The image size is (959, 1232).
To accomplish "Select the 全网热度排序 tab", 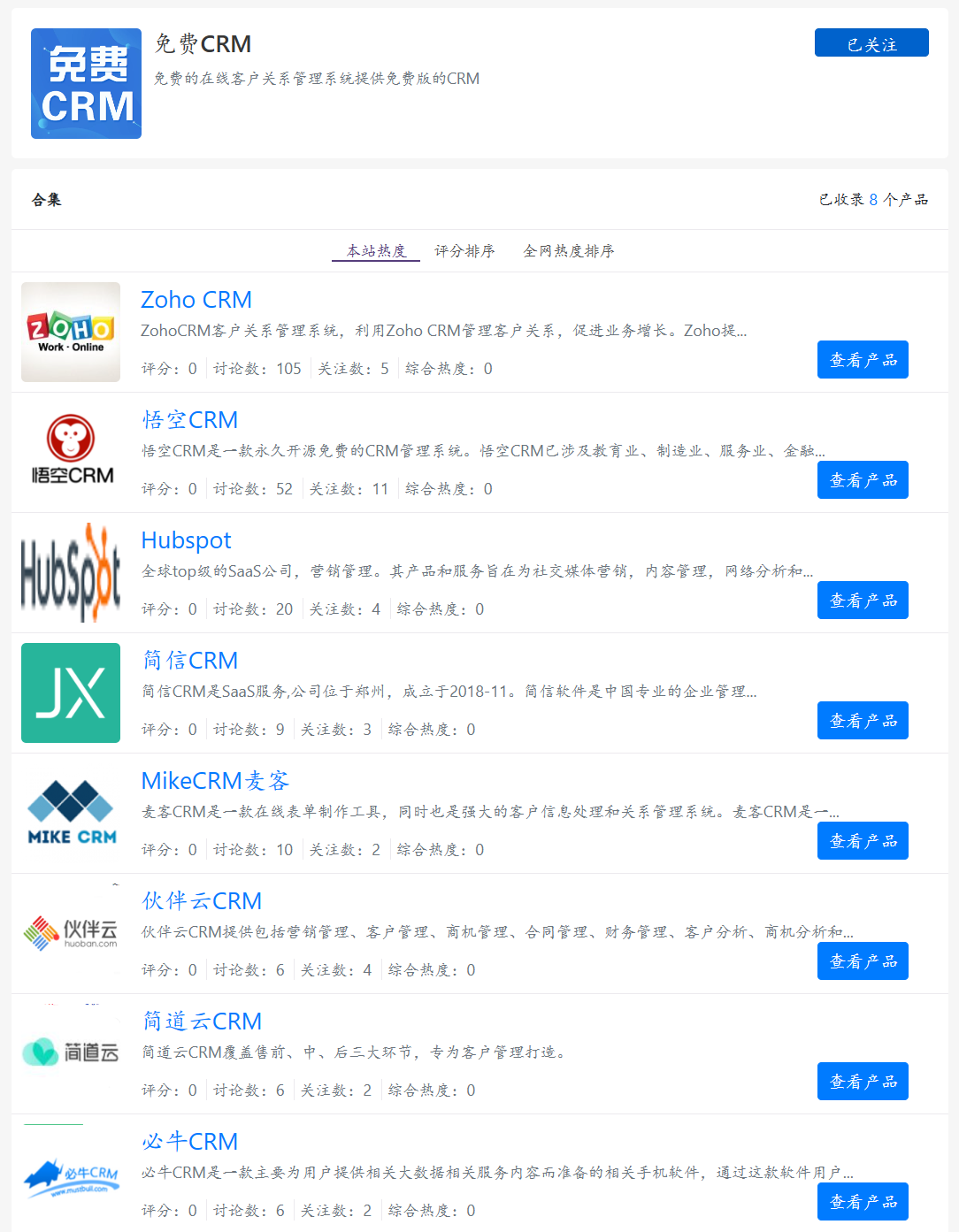I will pos(568,251).
